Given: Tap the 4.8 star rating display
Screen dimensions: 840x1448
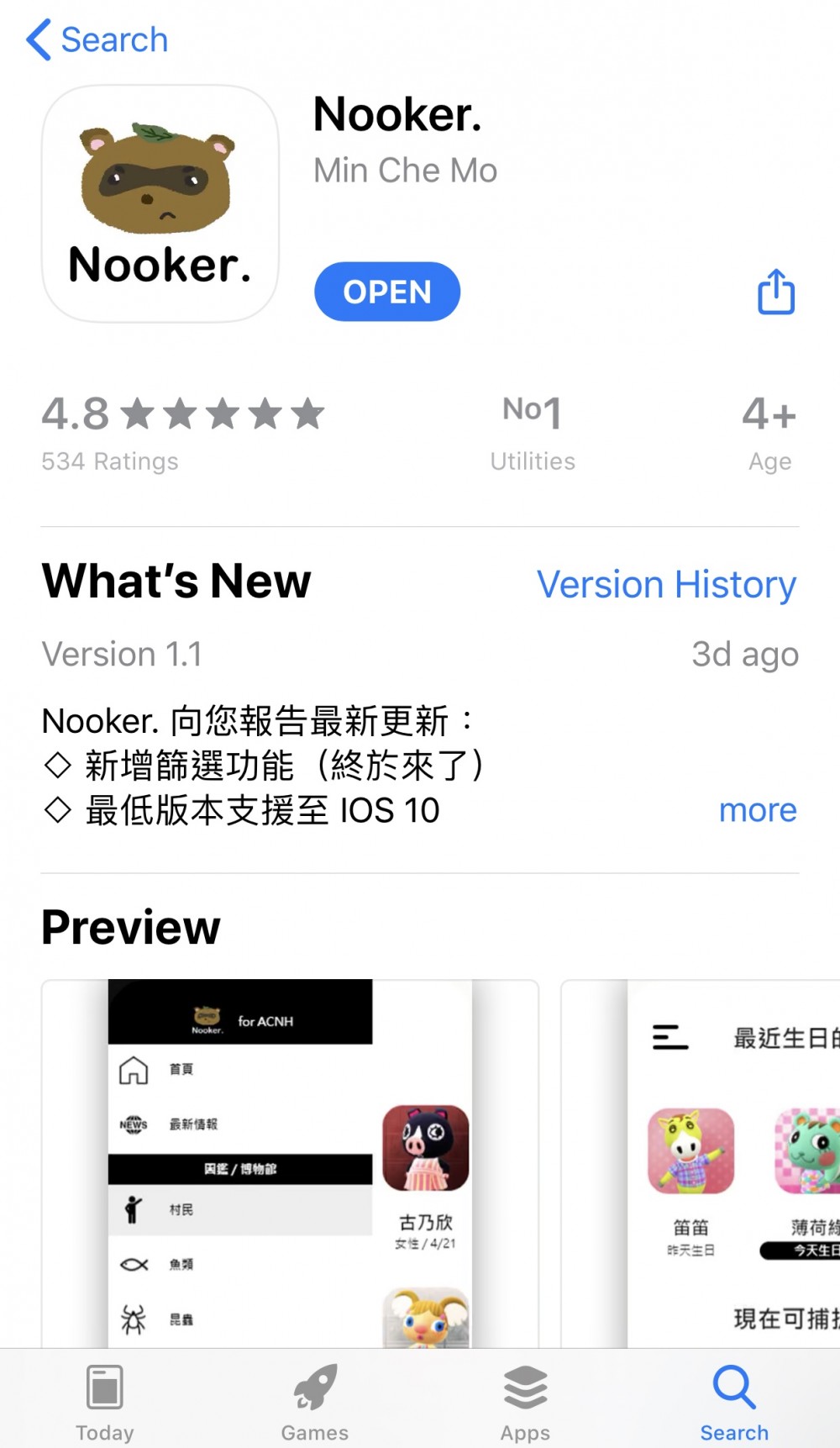Looking at the screenshot, I should (183, 413).
